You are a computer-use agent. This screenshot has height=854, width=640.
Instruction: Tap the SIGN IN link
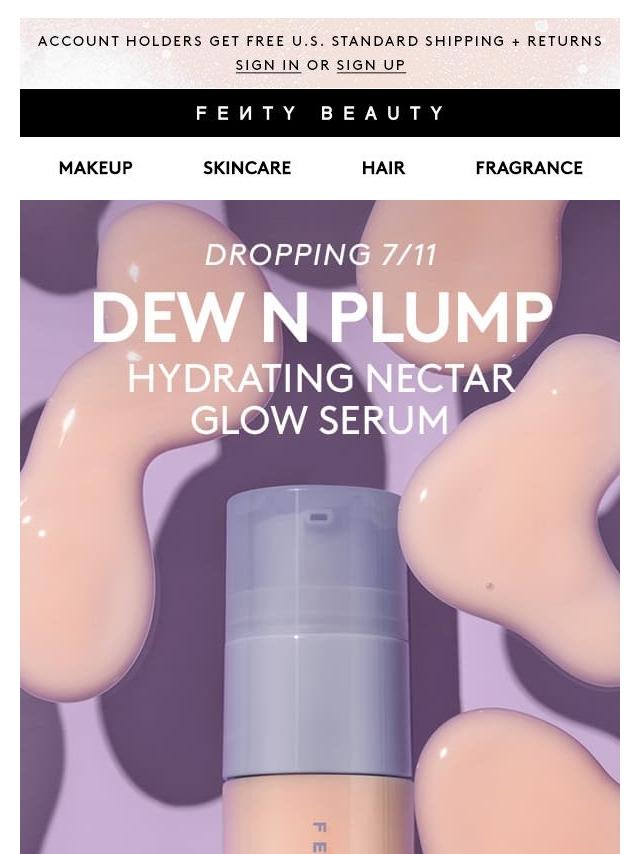[x=268, y=65]
